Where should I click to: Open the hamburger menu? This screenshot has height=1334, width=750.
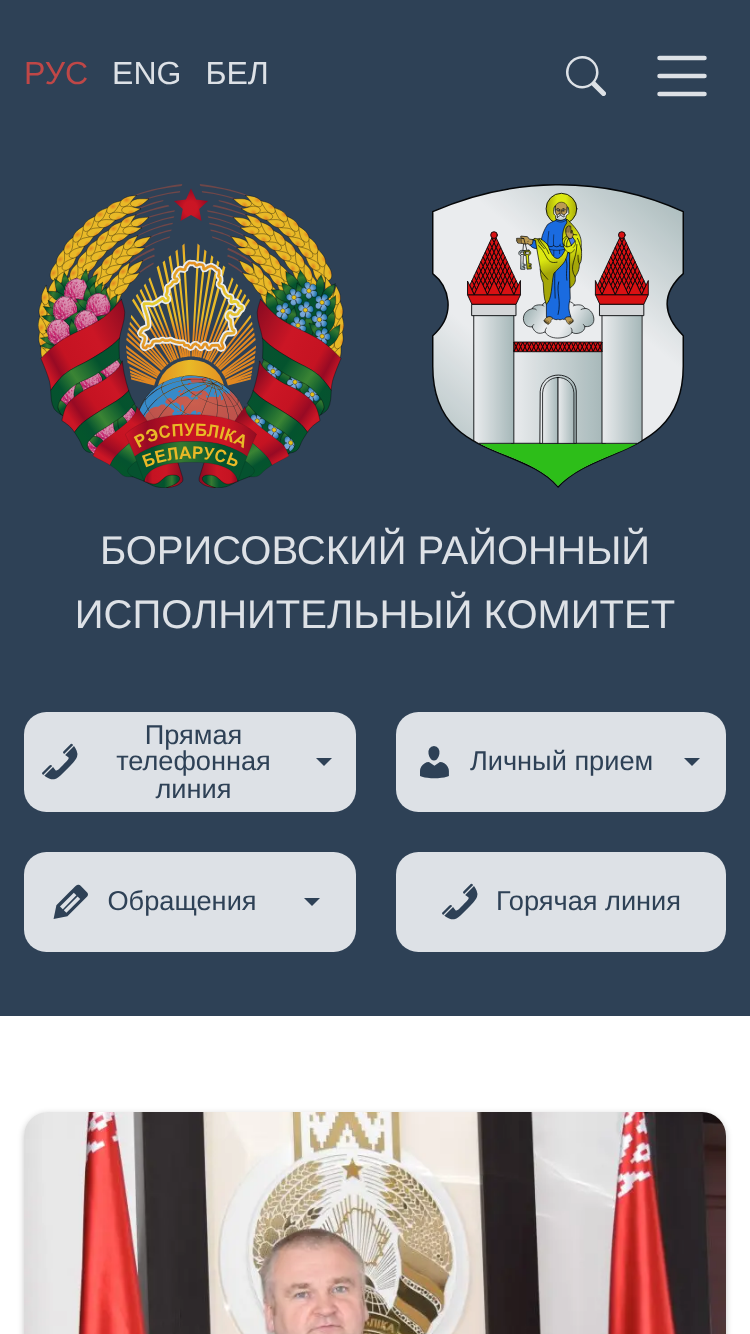coord(682,76)
